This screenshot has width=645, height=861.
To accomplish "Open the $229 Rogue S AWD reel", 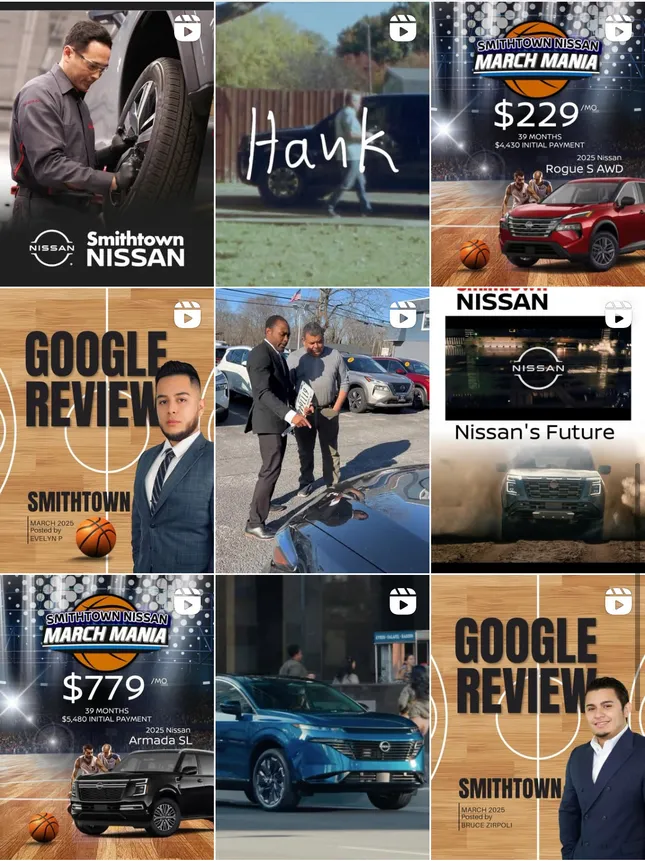I will click(x=538, y=145).
